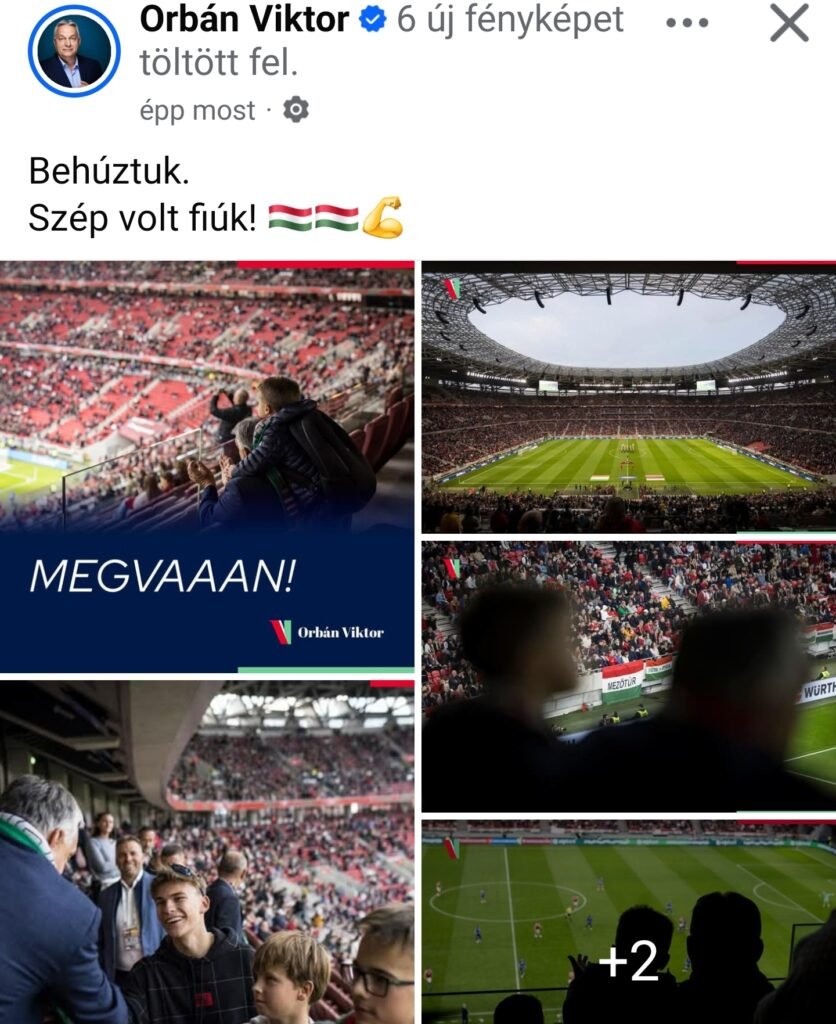Open the stadium overview photo with open roof
Viewport: 836px width, 1024px height.
(628, 397)
